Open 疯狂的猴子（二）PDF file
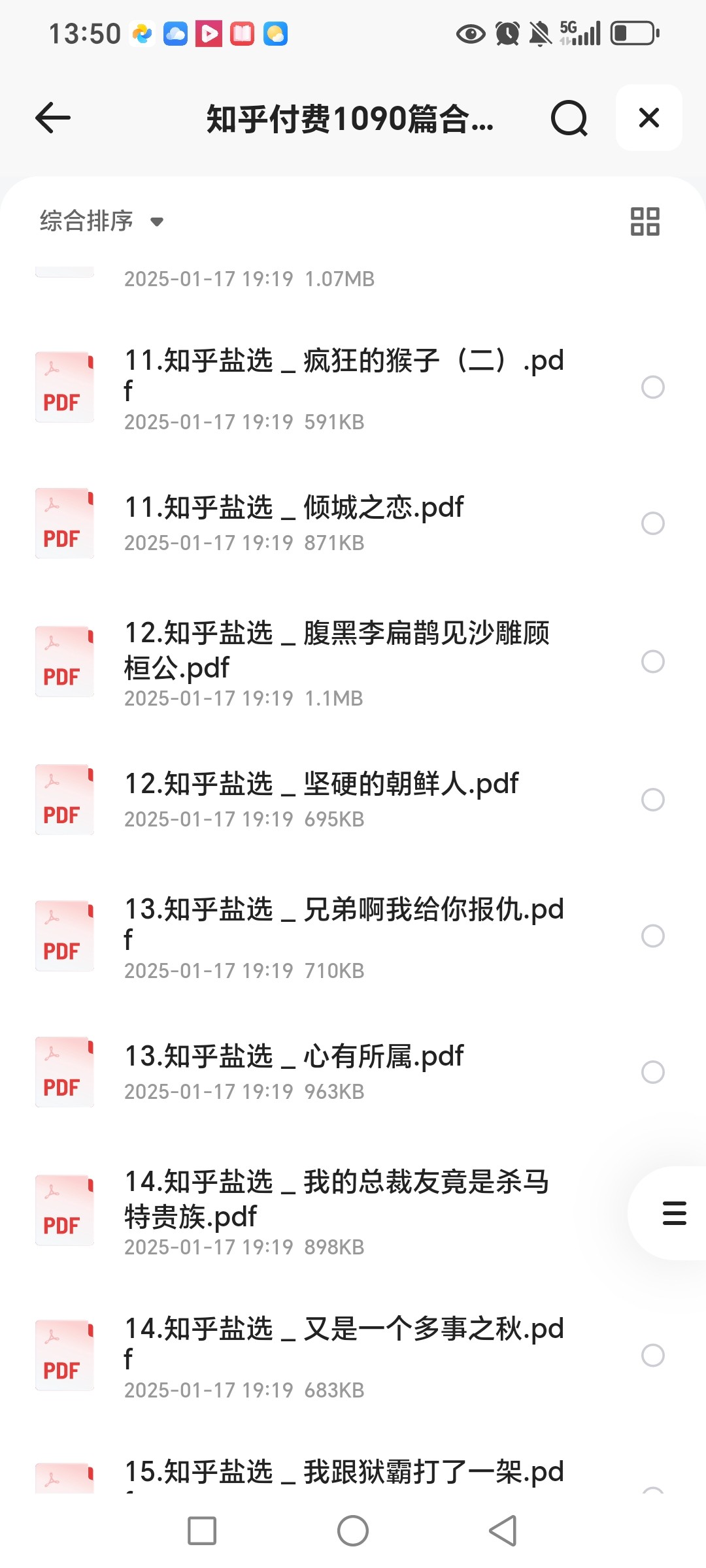The width and height of the screenshot is (706, 1568). pyautogui.click(x=344, y=388)
